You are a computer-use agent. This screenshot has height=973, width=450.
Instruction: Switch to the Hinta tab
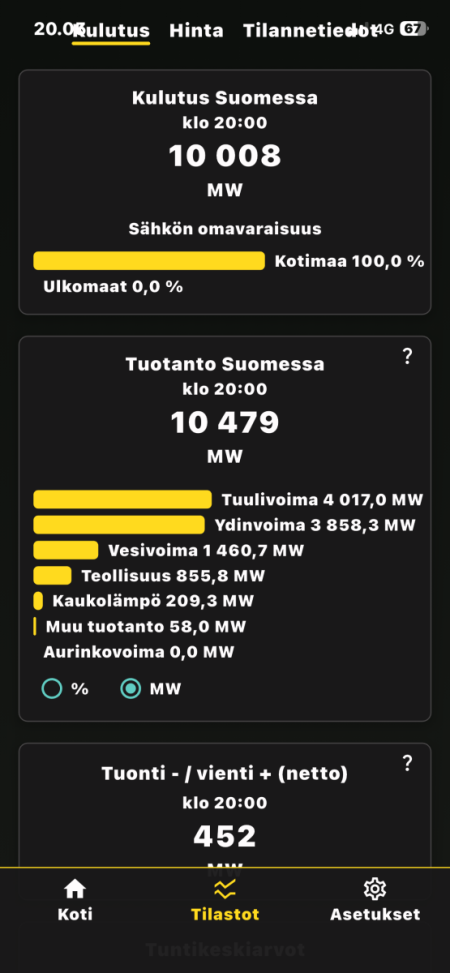pyautogui.click(x=196, y=30)
